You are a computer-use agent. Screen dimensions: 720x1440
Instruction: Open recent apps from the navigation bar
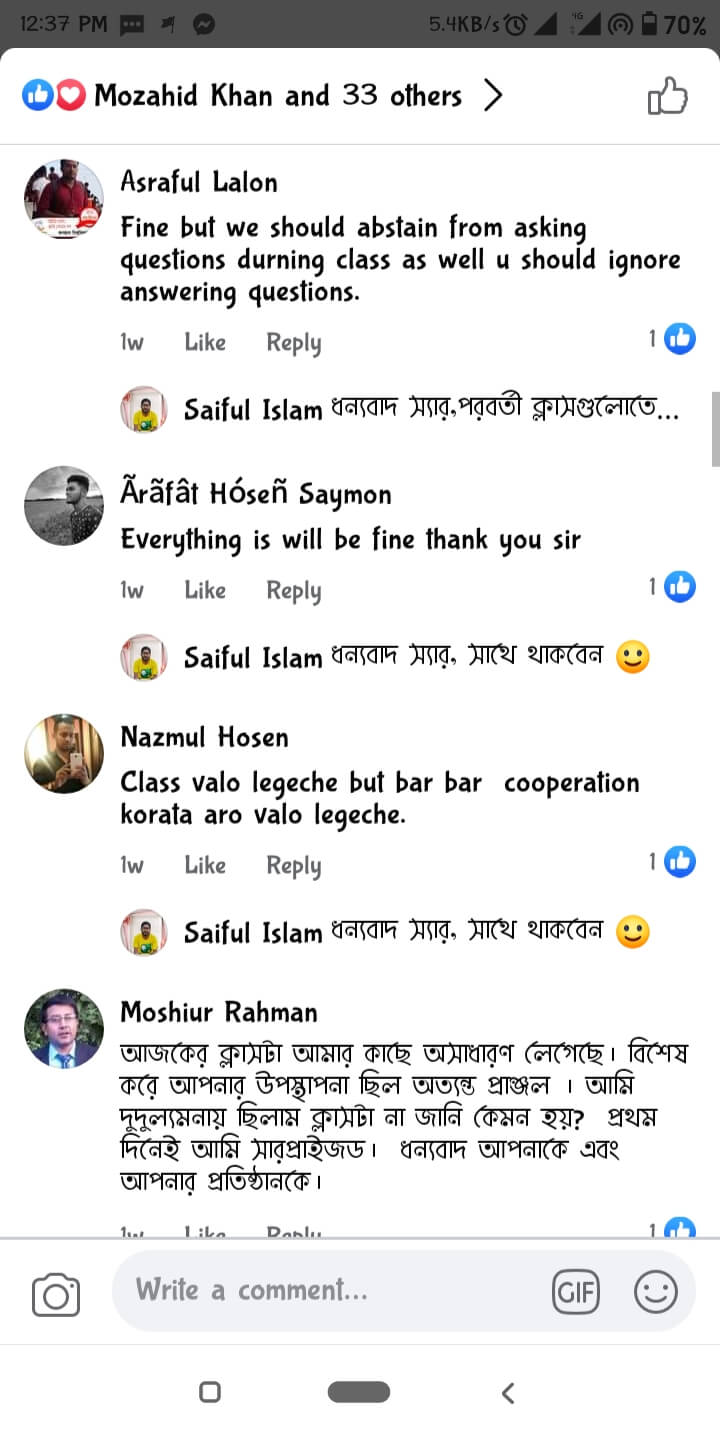210,1393
